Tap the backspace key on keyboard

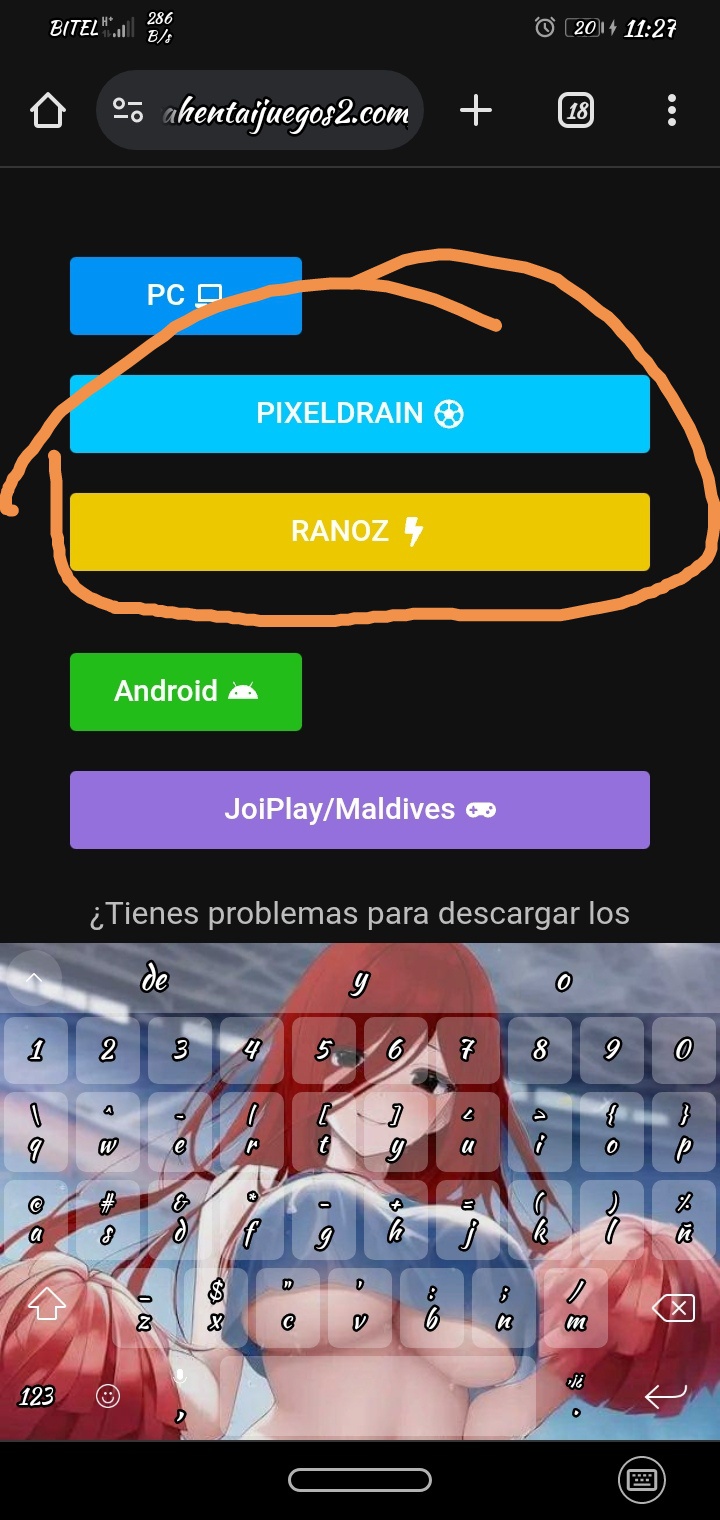[x=672, y=1307]
